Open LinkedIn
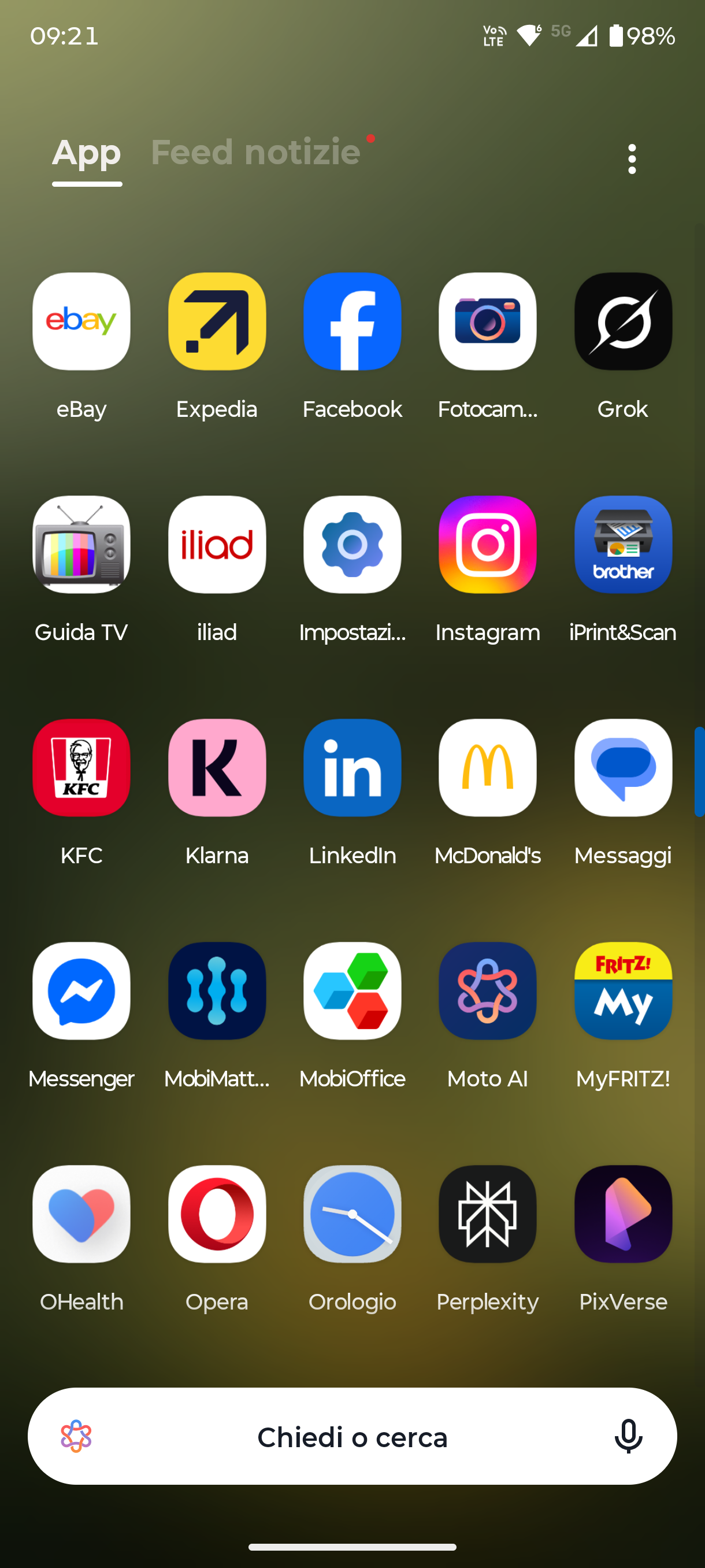Screen dimensions: 705x1568 point(352,768)
